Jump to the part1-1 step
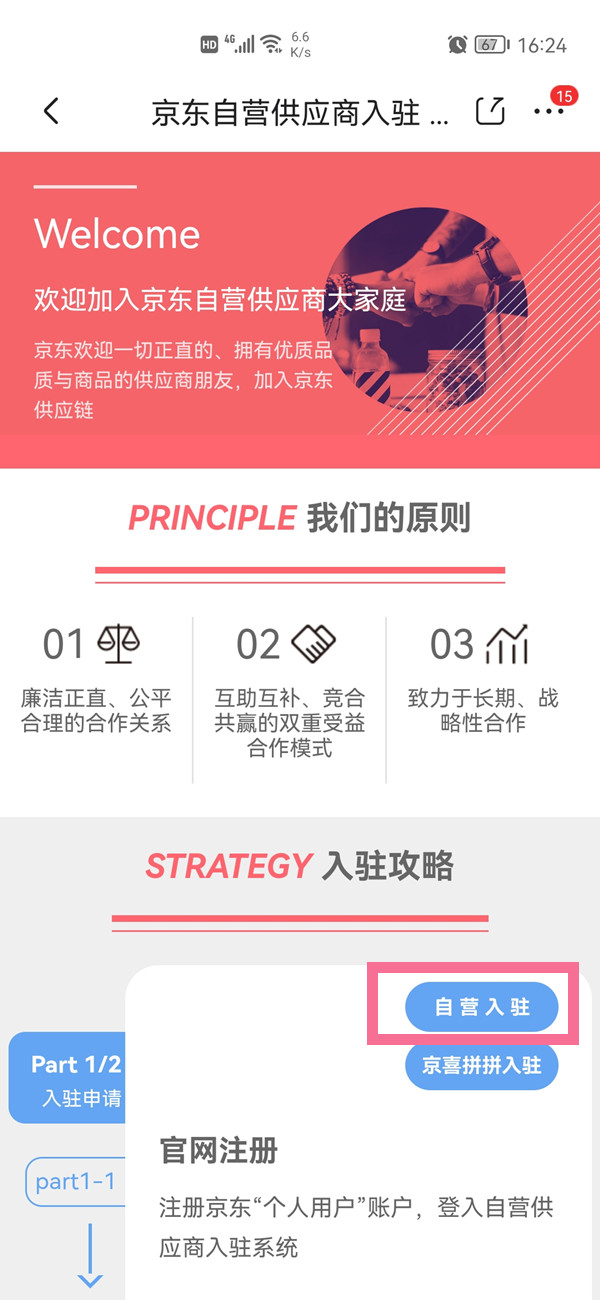Screen dimensions: 600x1300 pos(75,1182)
